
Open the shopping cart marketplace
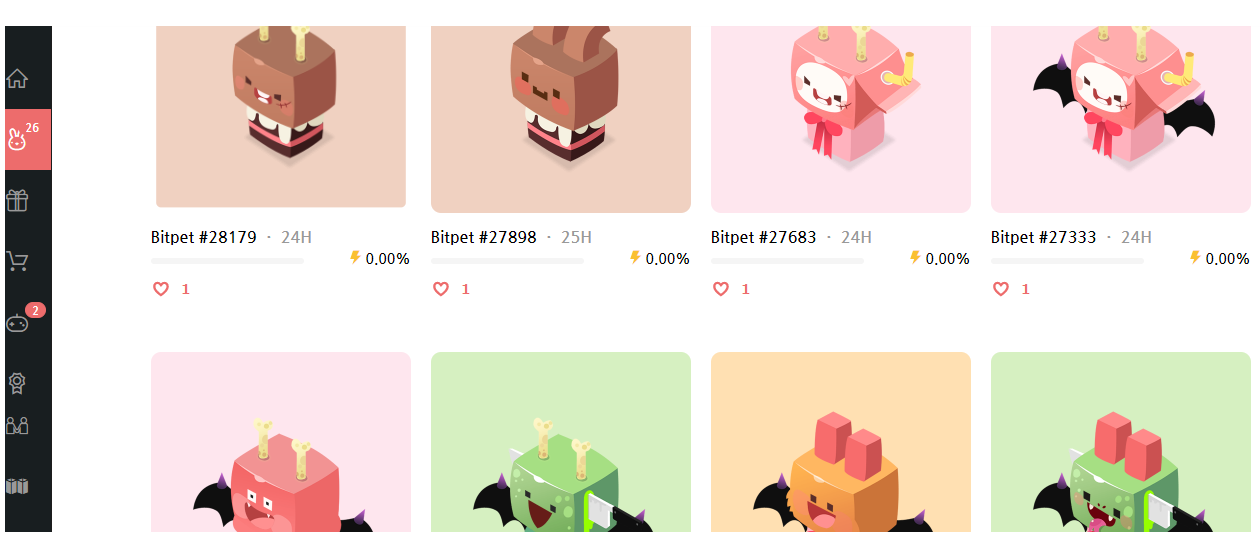tap(17, 262)
